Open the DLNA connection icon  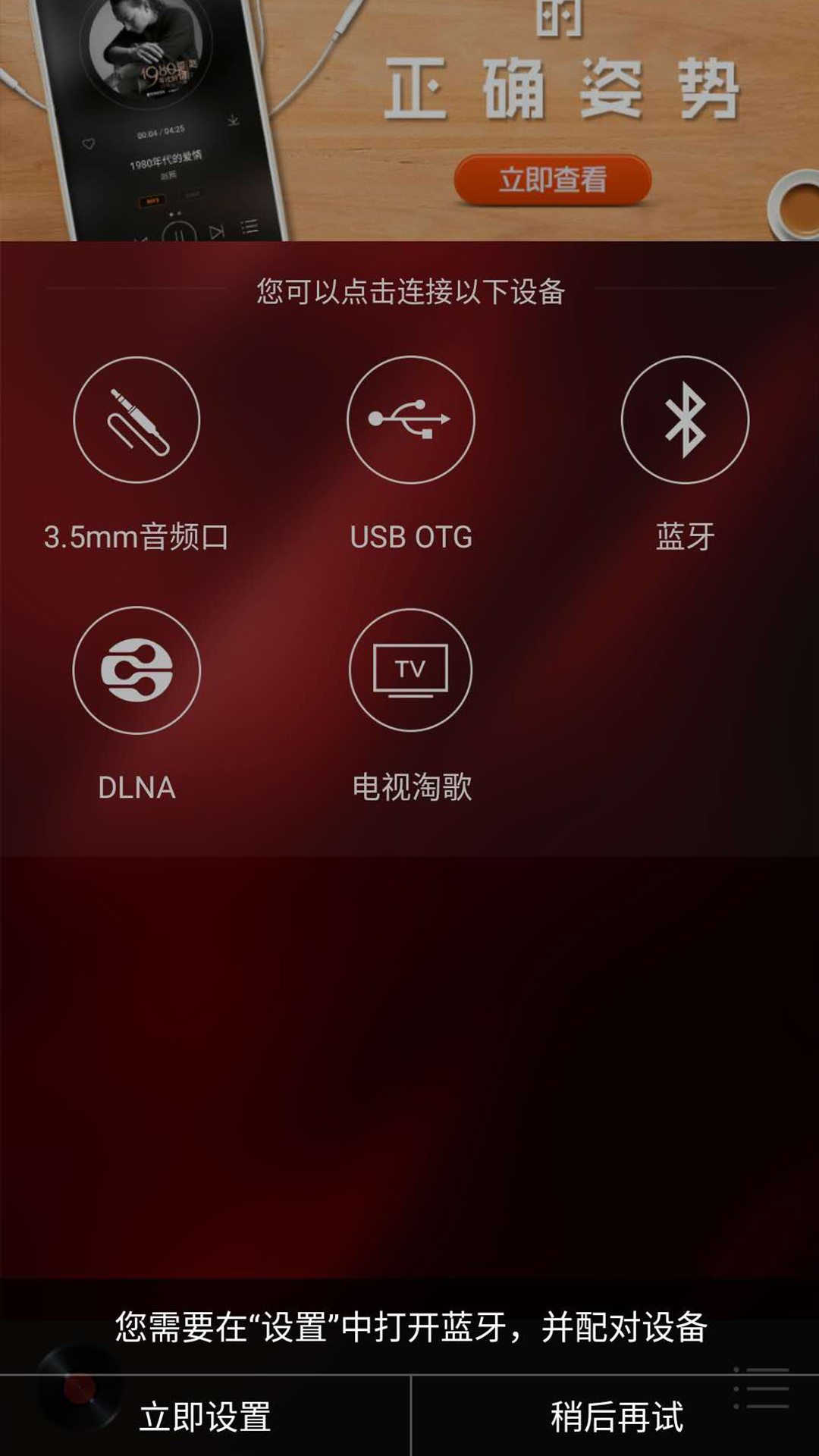(x=136, y=671)
